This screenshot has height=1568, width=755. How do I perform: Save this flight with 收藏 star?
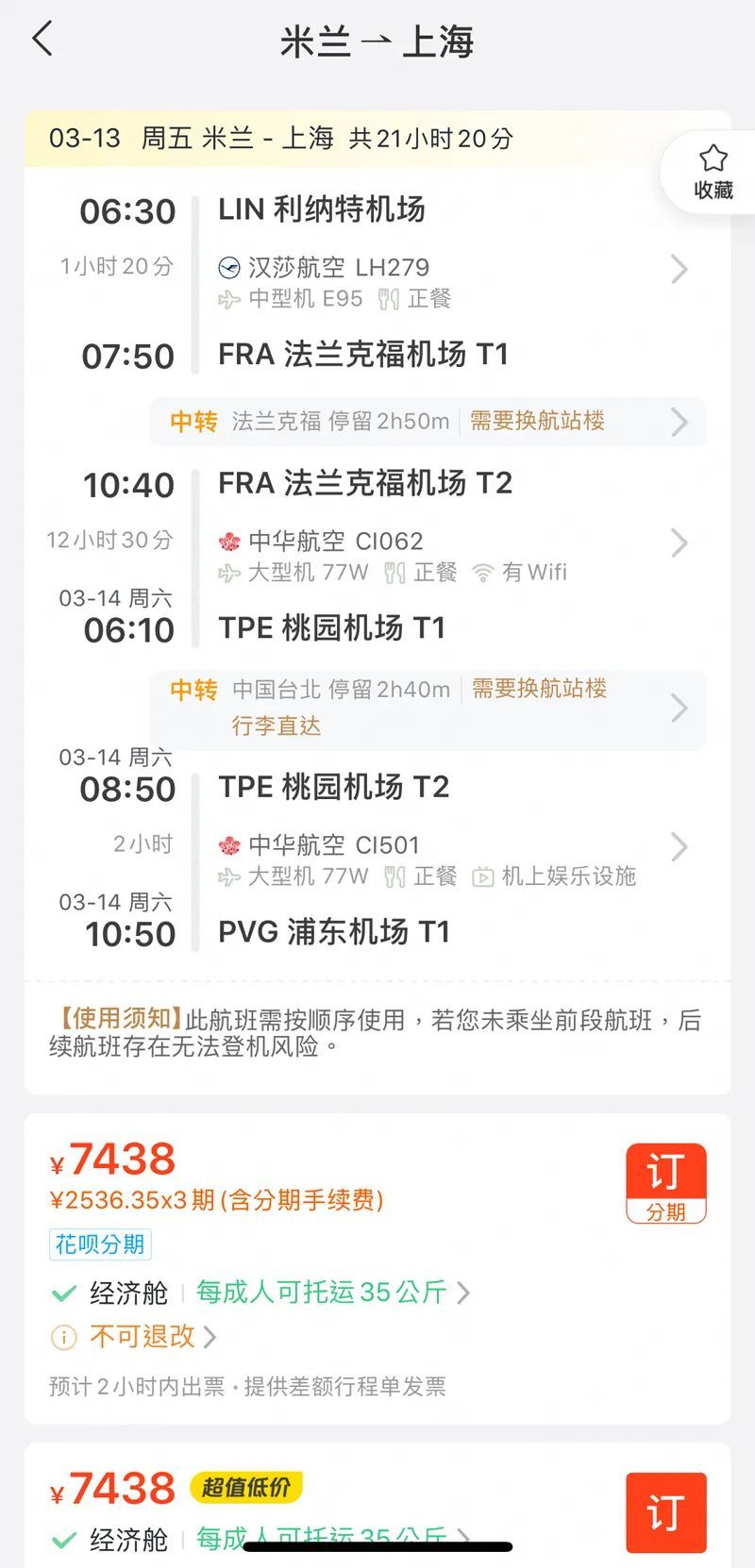click(713, 171)
